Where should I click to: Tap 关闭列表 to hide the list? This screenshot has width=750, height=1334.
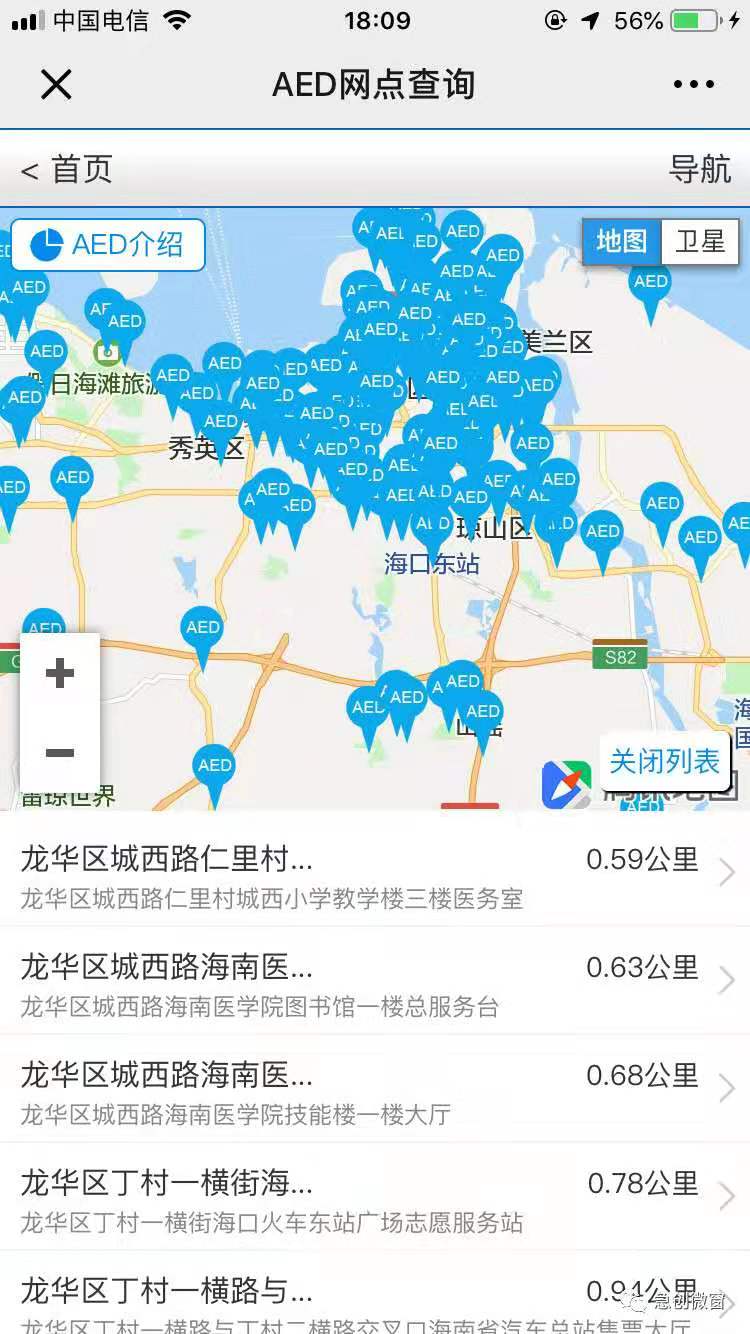pyautogui.click(x=665, y=762)
